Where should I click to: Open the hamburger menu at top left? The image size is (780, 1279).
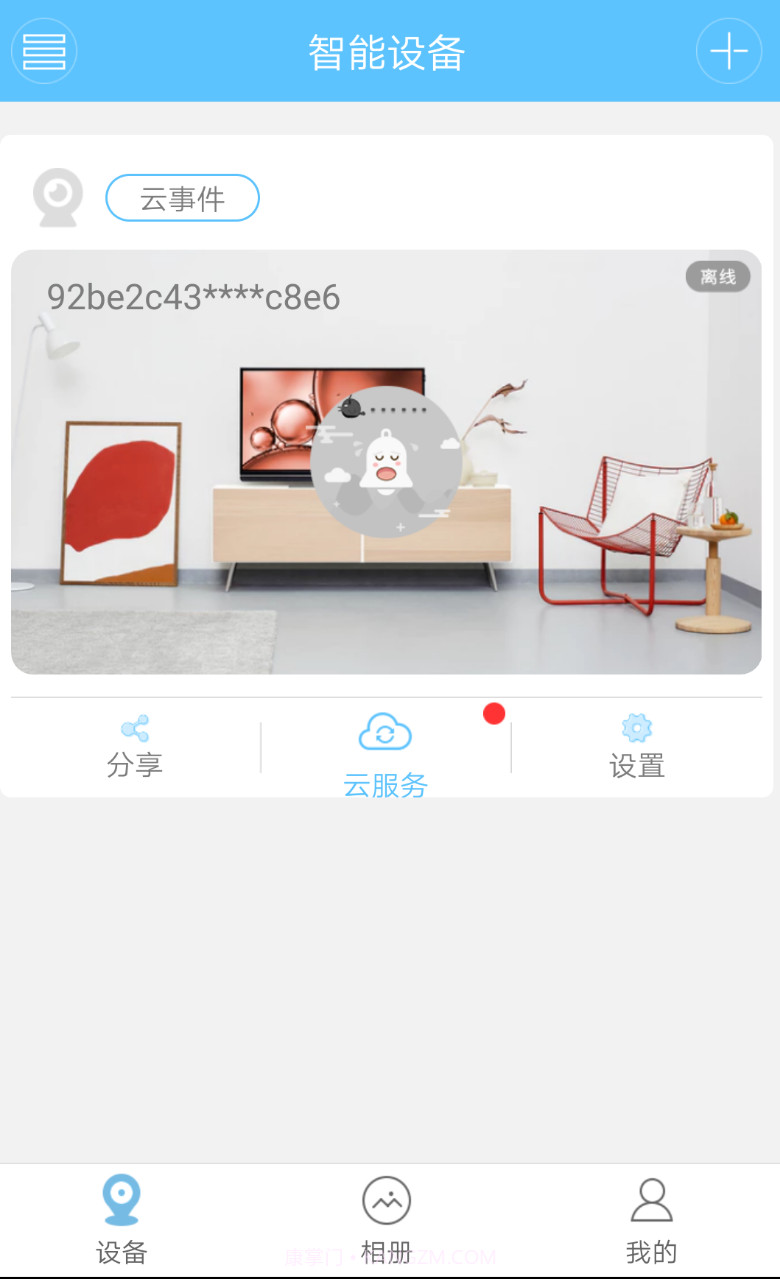[44, 50]
